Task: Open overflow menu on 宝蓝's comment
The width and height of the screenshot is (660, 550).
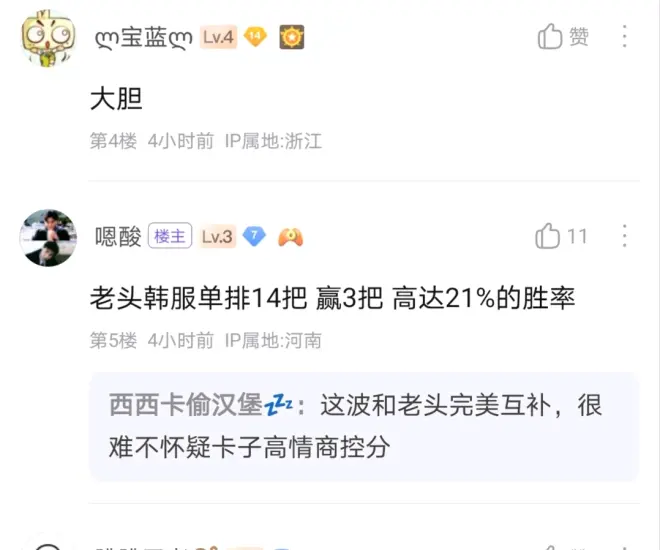Action: point(625,37)
